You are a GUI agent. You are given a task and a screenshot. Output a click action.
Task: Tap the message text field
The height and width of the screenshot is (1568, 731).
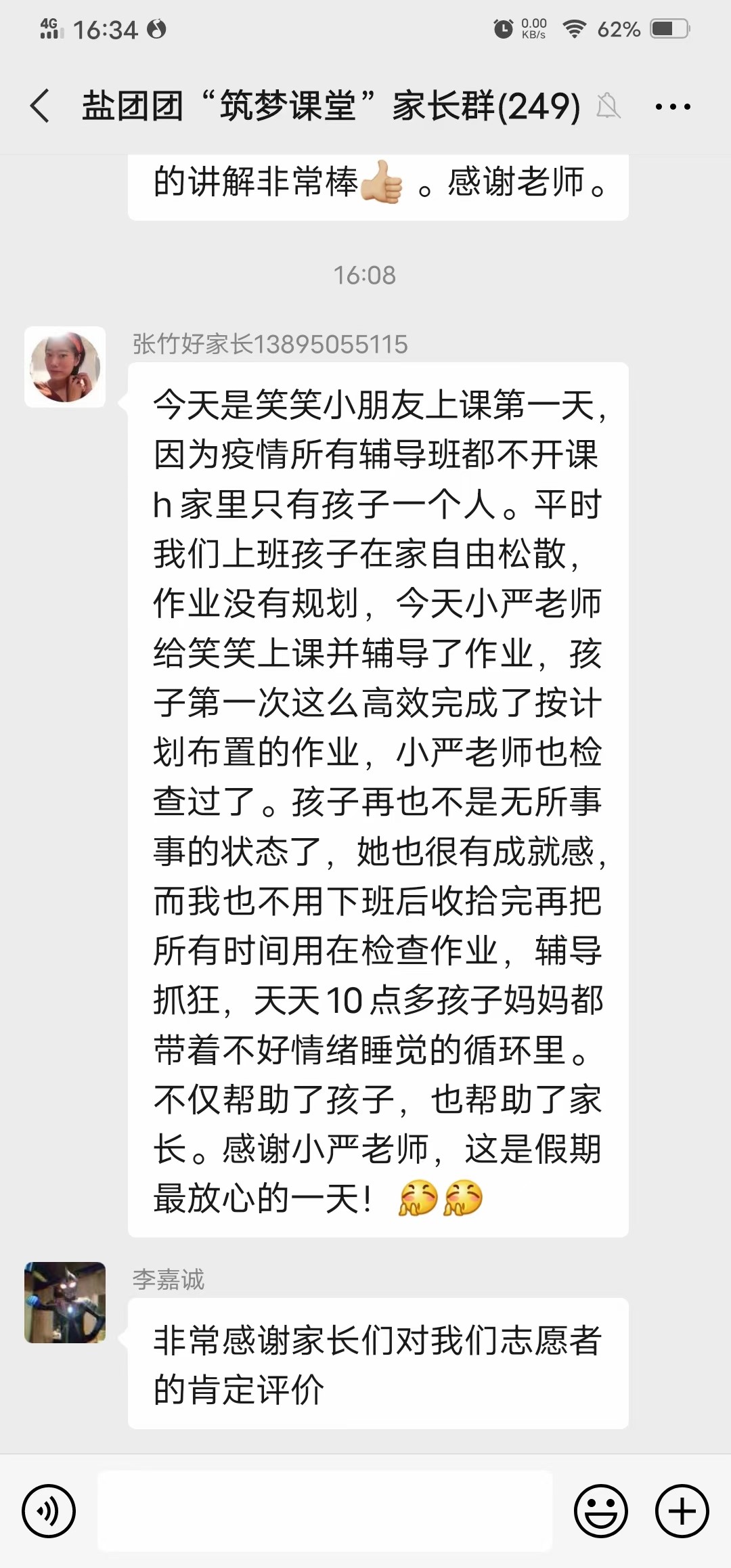click(x=325, y=1510)
